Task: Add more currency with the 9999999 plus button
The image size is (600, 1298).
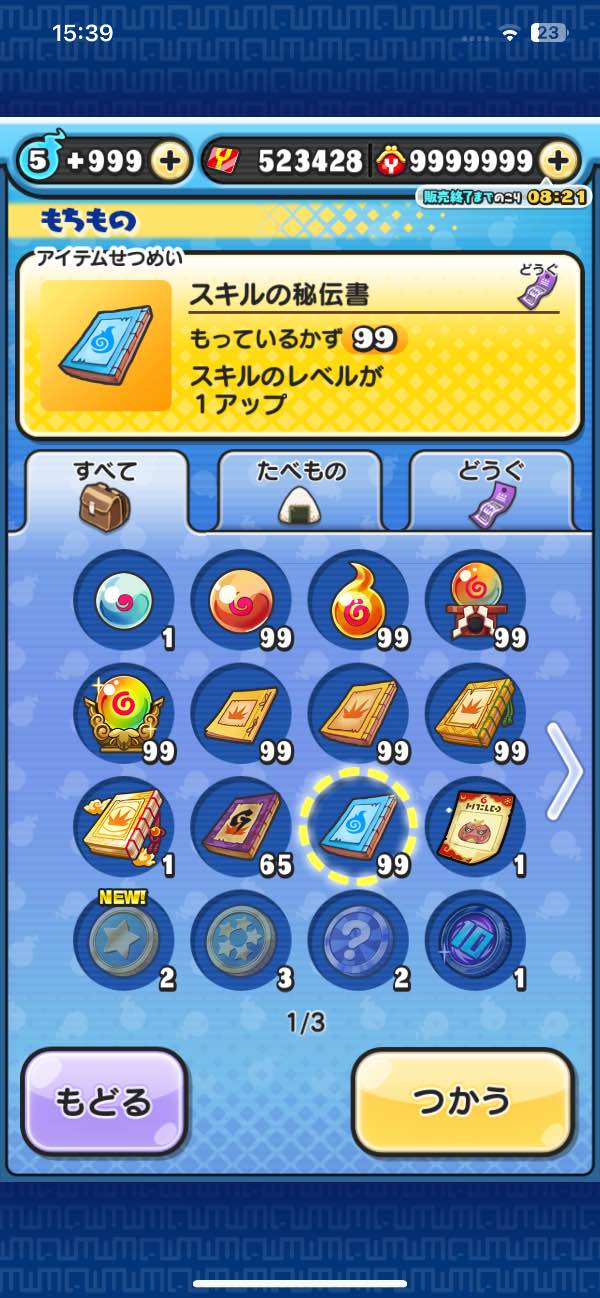Action: 559,161
